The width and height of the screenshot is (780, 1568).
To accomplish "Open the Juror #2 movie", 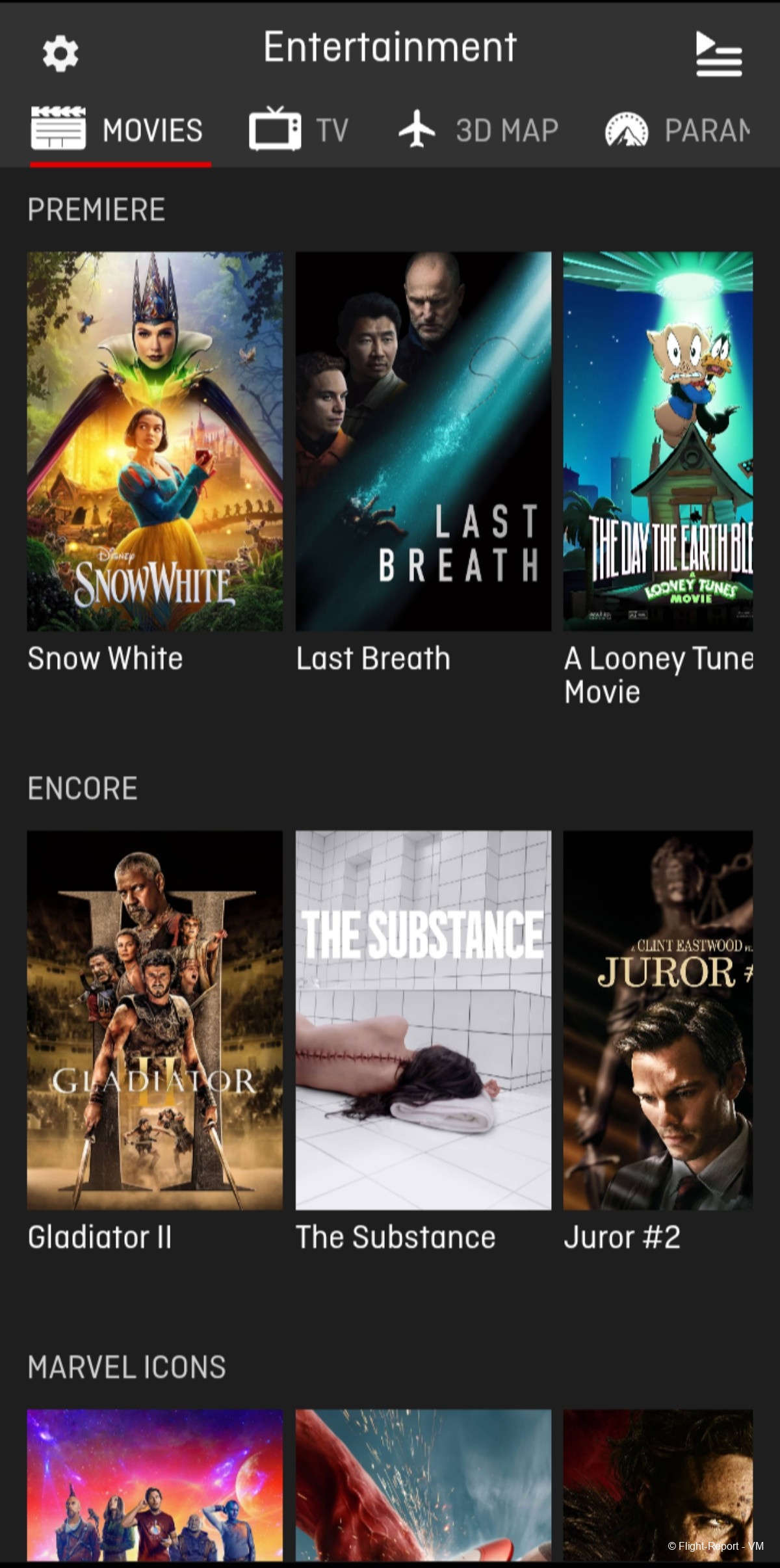I will (x=658, y=1020).
